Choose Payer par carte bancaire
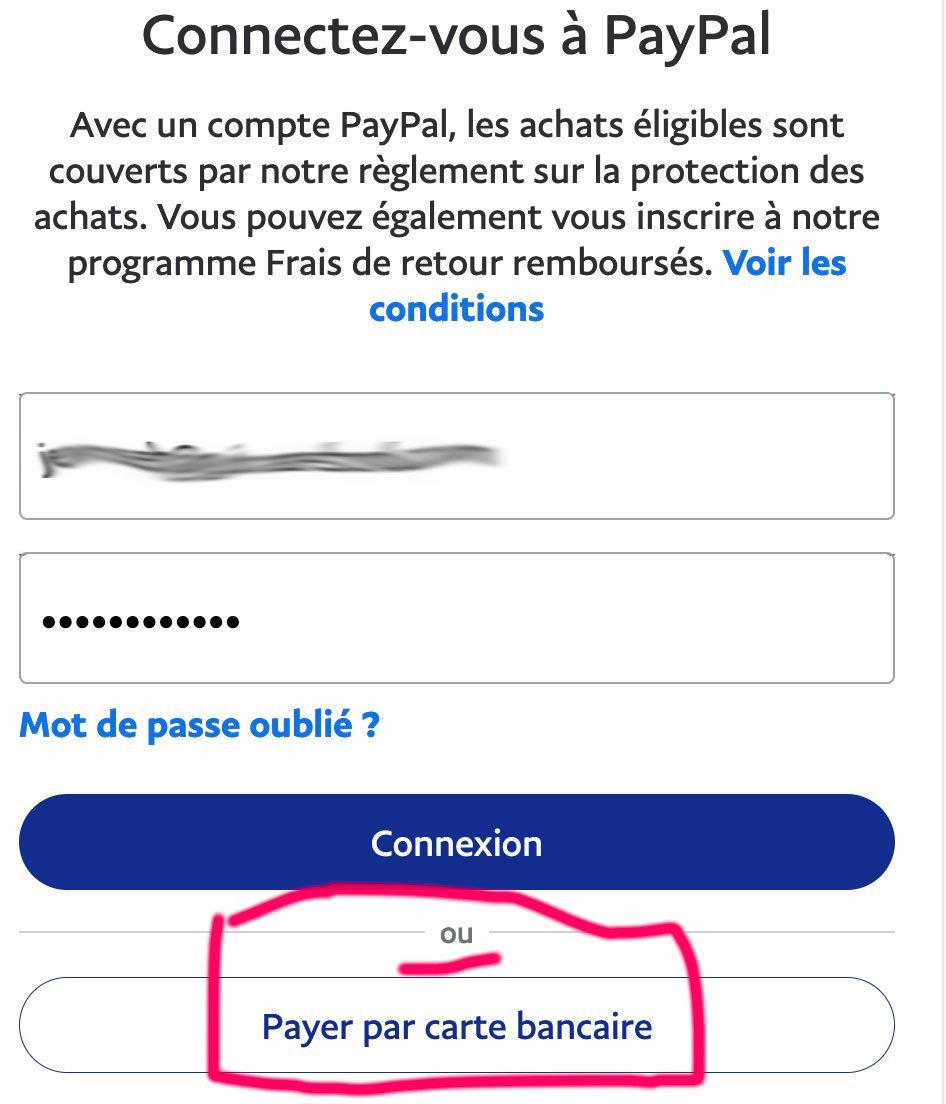946x1104 pixels. (x=456, y=1026)
